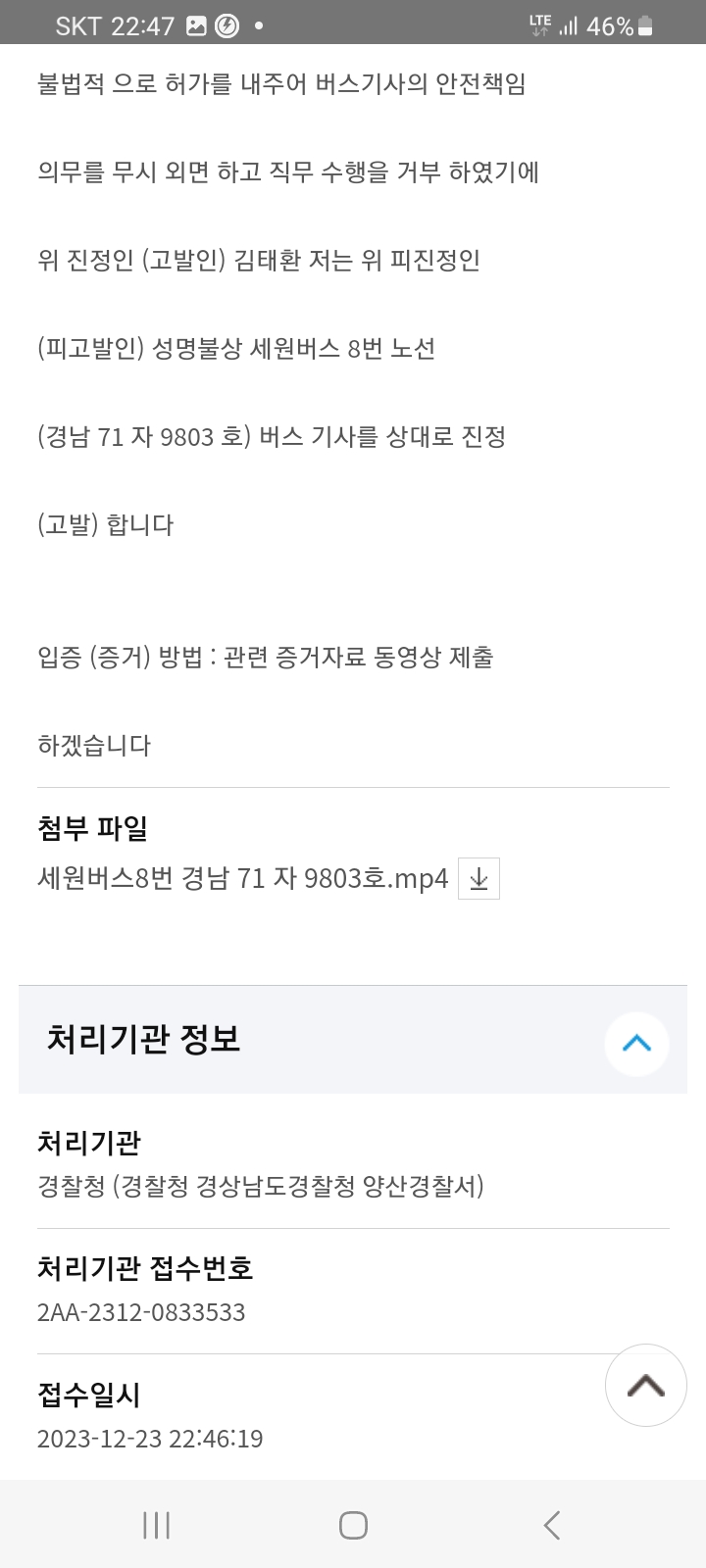
Task: Open the recent apps view
Action: (x=156, y=1525)
